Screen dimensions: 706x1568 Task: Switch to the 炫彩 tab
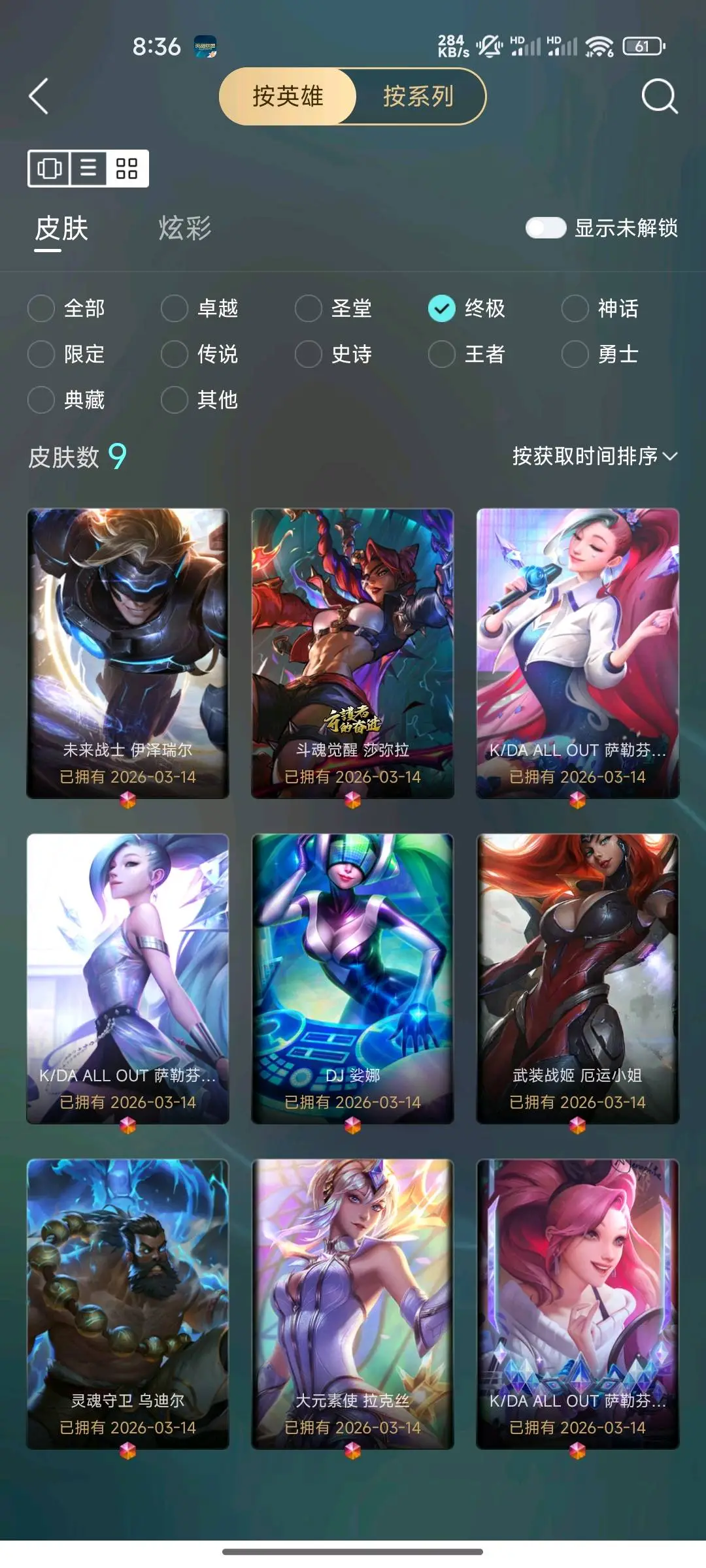tap(185, 229)
